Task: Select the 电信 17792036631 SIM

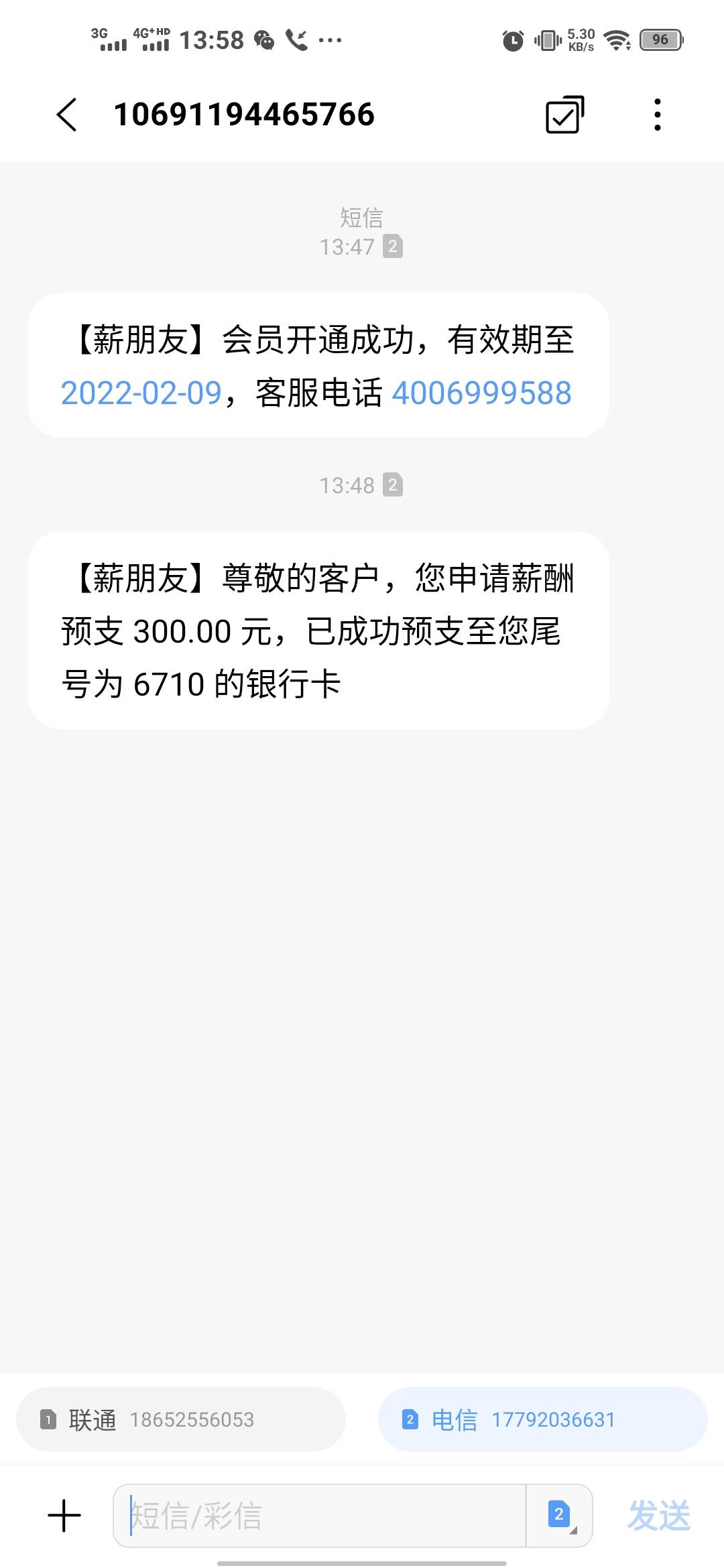Action: pos(543,1419)
